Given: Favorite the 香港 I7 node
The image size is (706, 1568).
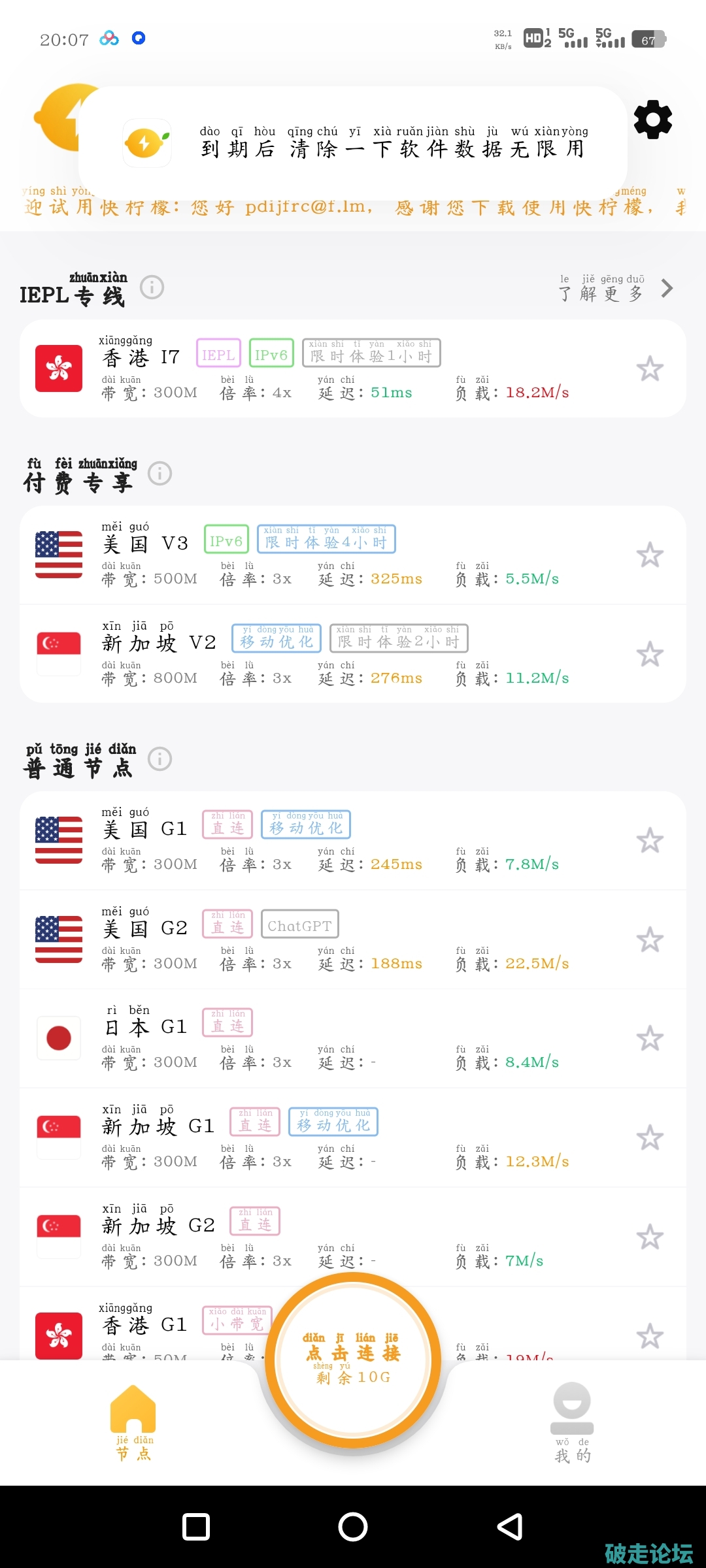Looking at the screenshot, I should tap(650, 369).
